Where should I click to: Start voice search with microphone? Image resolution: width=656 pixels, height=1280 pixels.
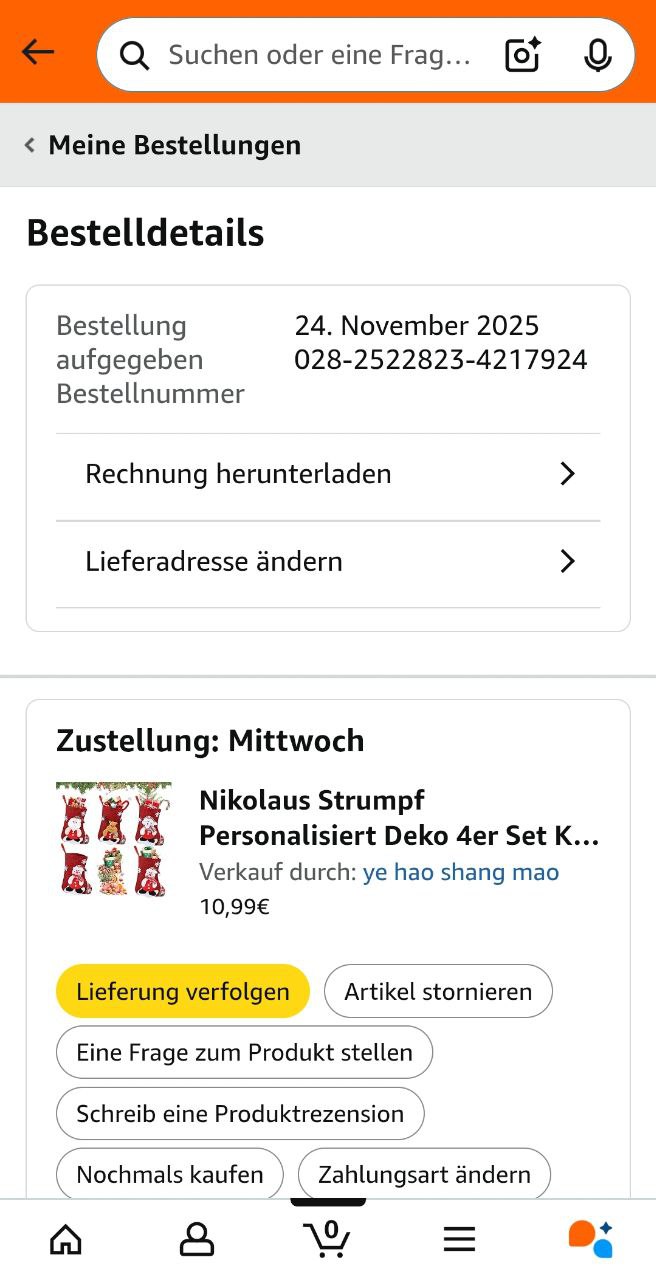(x=597, y=55)
